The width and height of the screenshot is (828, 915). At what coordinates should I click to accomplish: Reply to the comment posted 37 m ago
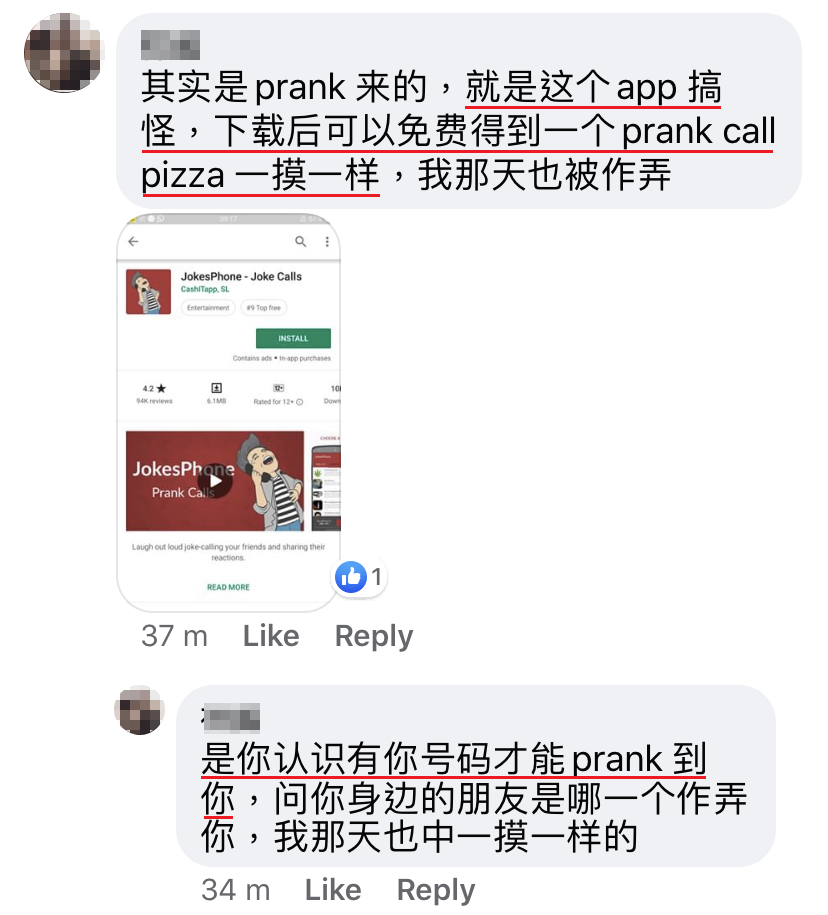pos(373,636)
